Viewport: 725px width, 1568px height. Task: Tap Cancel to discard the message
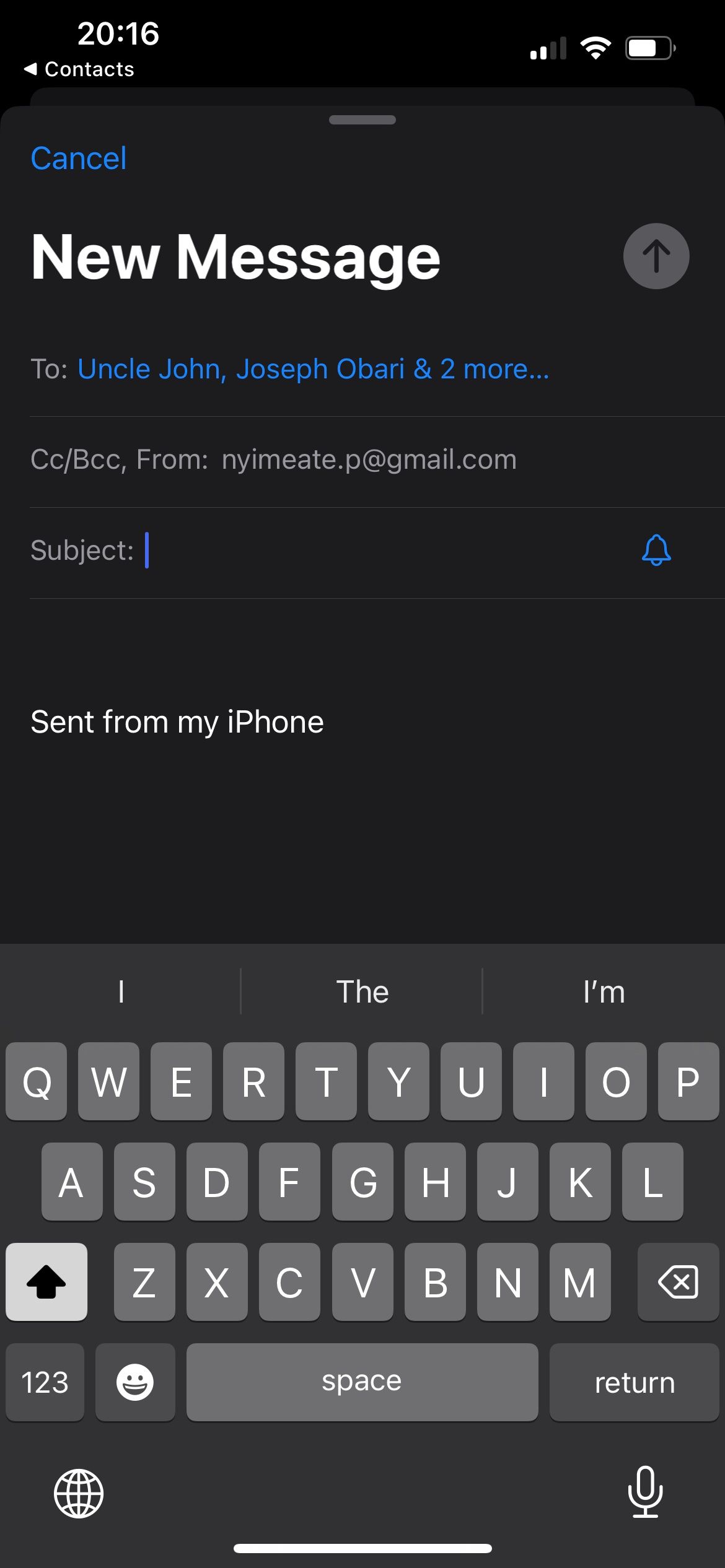click(78, 158)
